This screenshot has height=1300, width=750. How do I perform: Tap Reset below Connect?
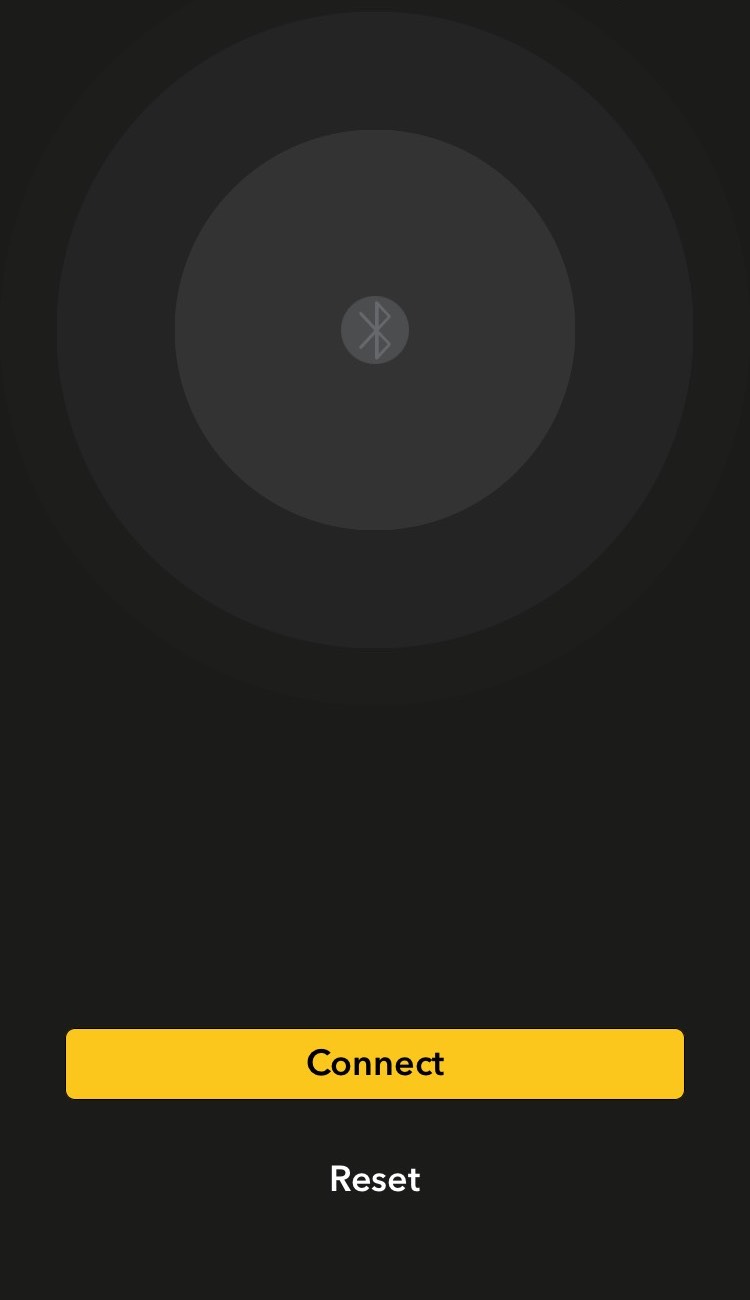375,1179
